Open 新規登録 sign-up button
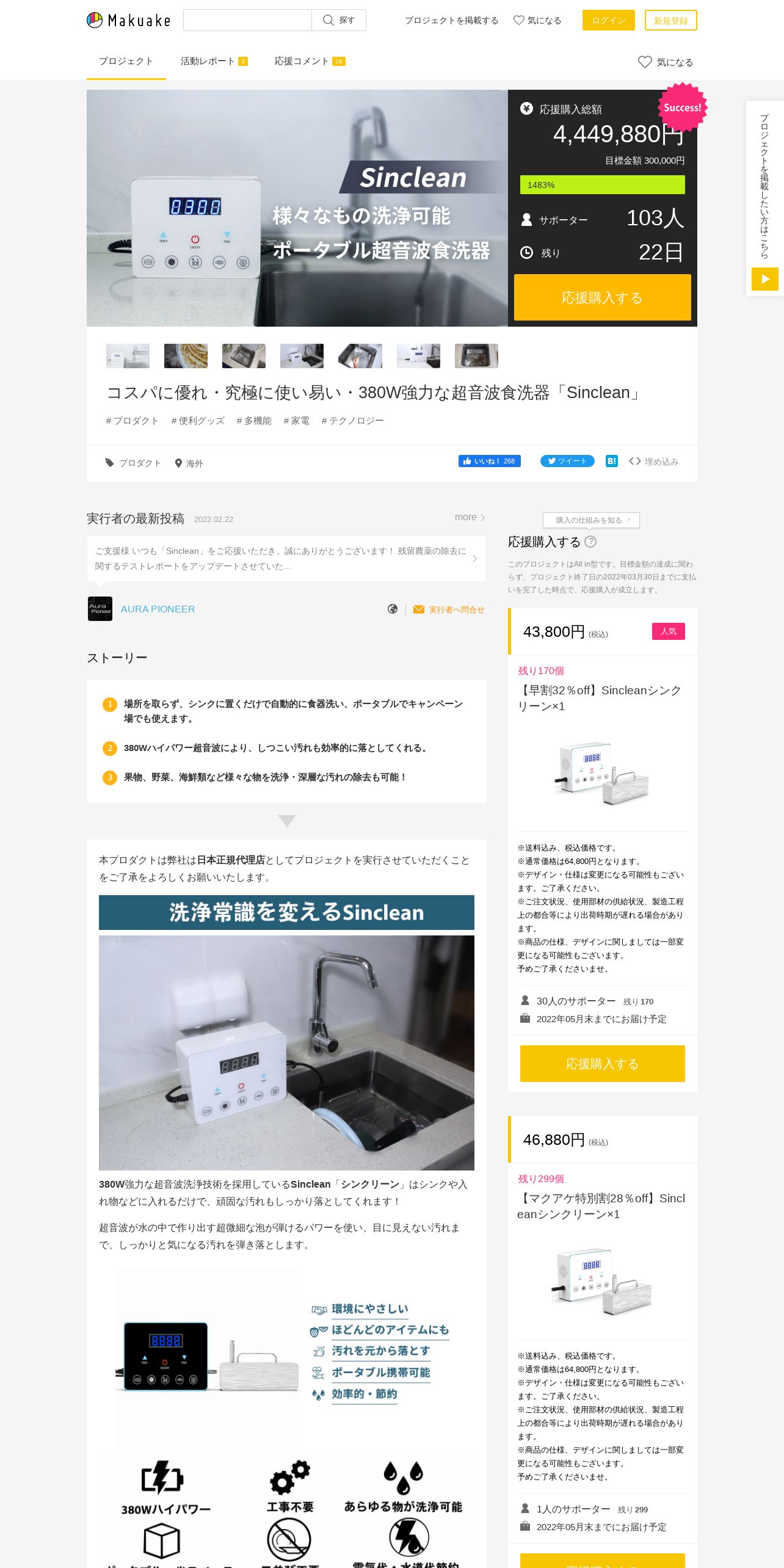The height and width of the screenshot is (1568, 784). point(671,20)
